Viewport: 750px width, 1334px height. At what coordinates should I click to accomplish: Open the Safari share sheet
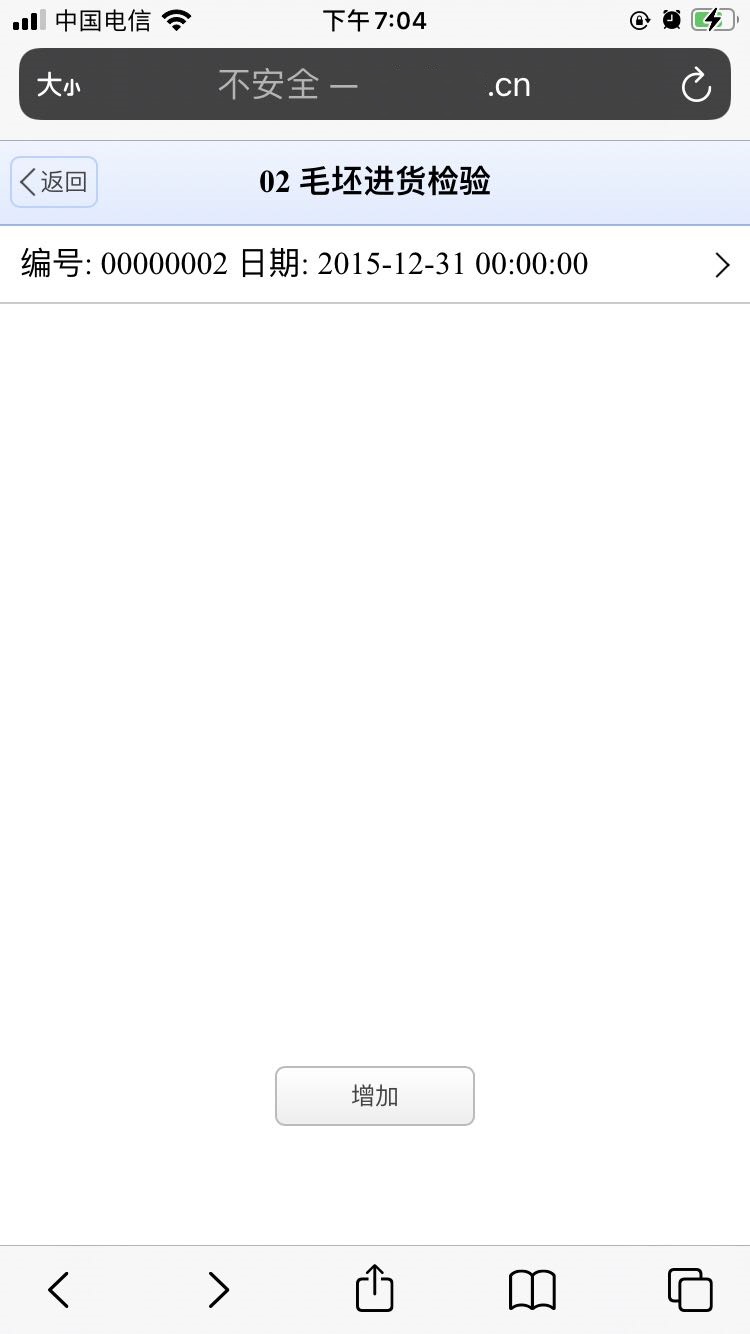(x=375, y=1288)
